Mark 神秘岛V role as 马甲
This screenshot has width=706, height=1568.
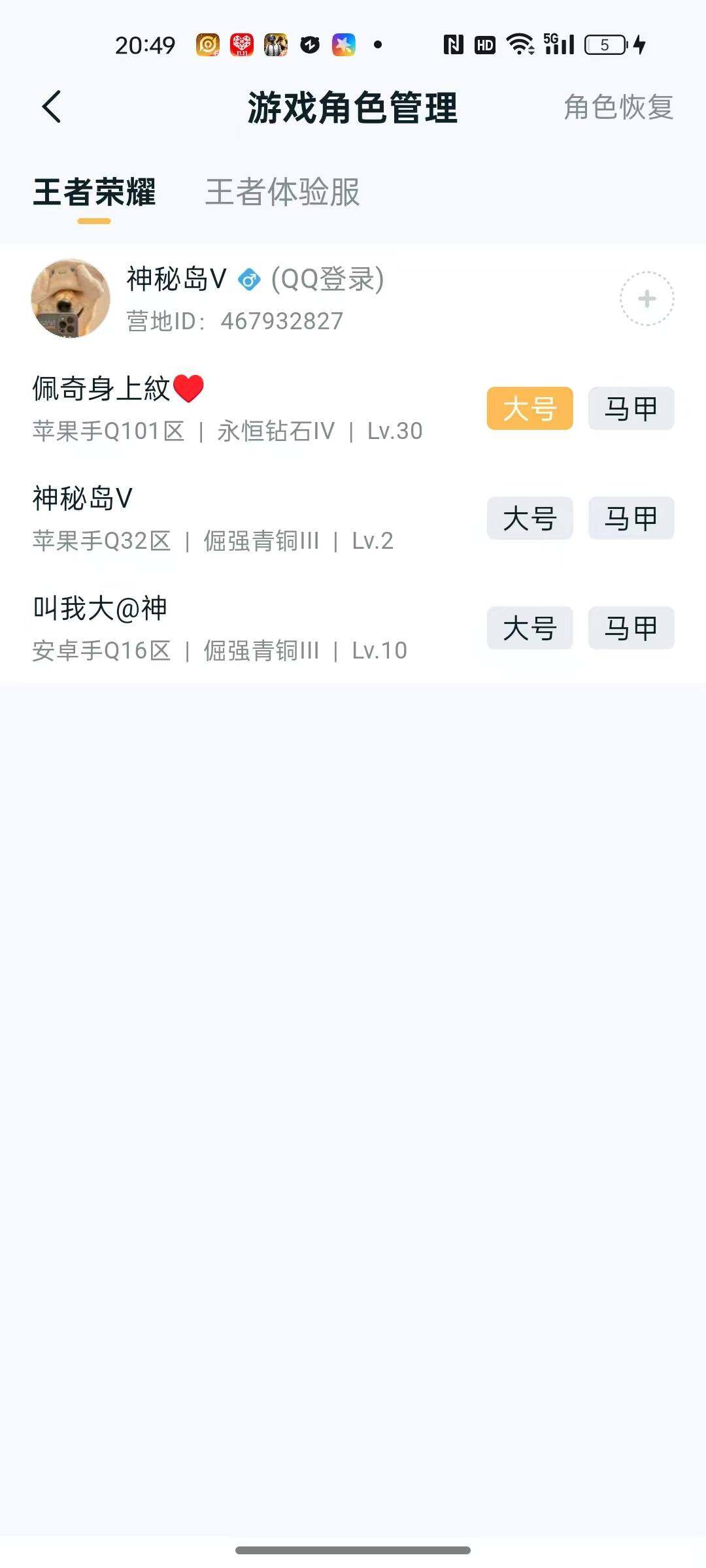pos(631,518)
